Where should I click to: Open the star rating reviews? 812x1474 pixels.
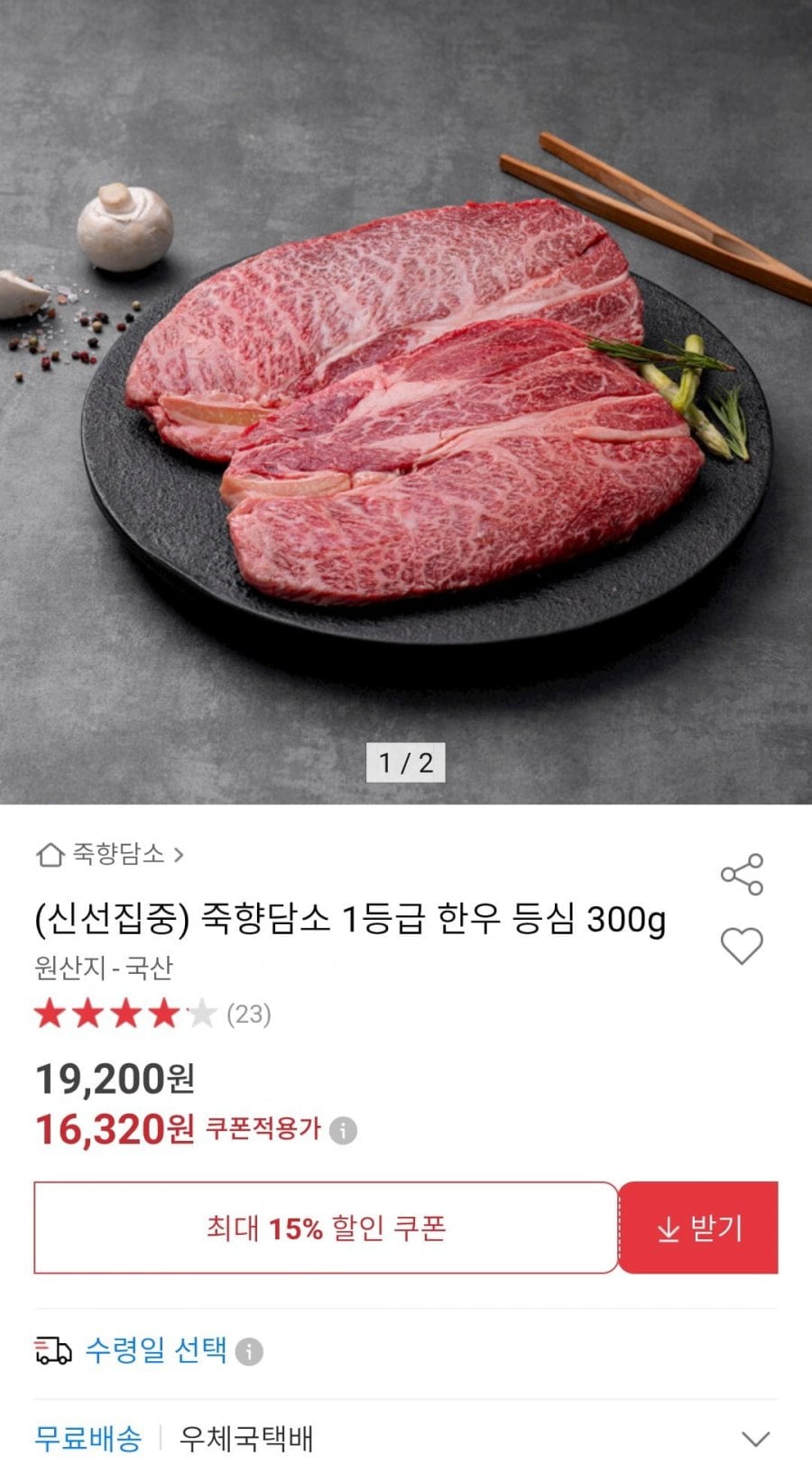coord(152,1015)
